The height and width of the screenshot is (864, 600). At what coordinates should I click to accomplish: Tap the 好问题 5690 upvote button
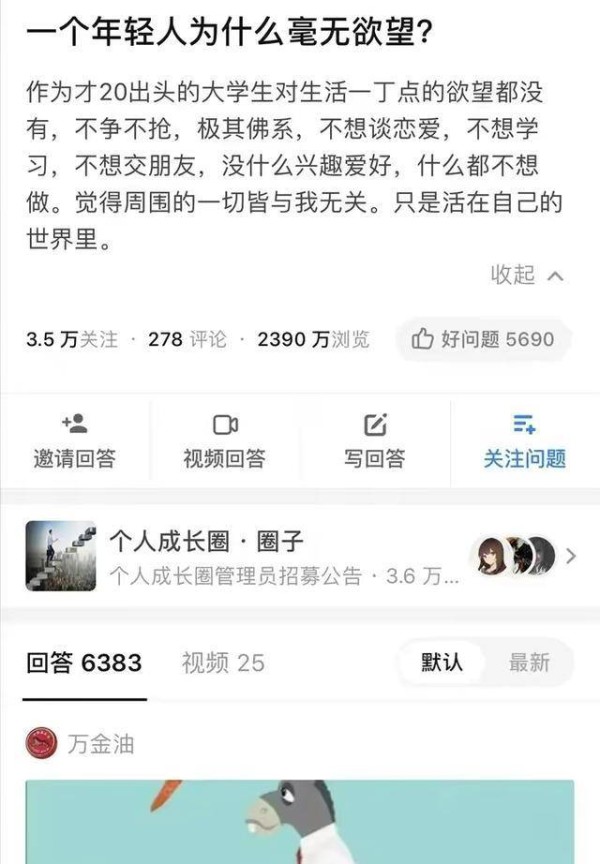pyautogui.click(x=483, y=340)
